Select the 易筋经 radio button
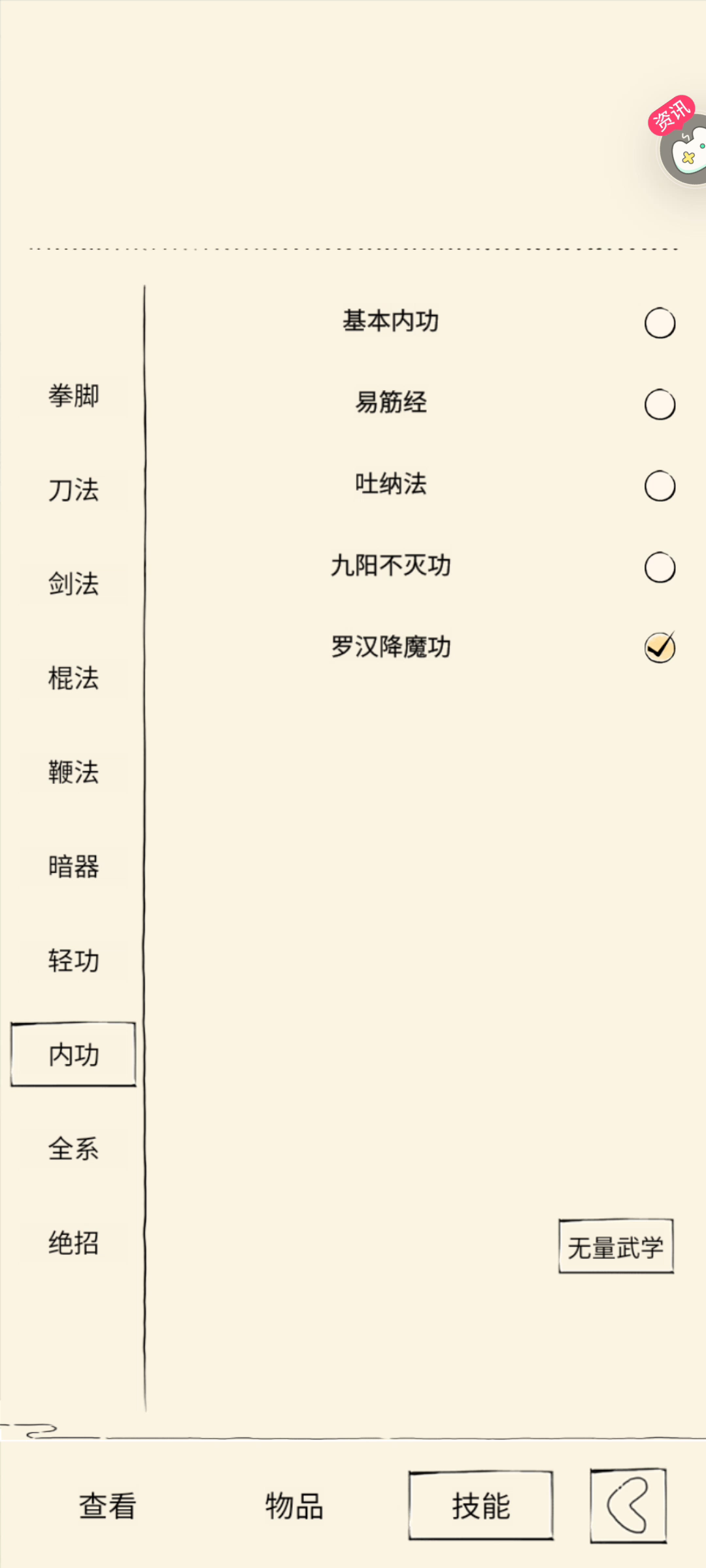Viewport: 706px width, 1568px height. click(660, 404)
